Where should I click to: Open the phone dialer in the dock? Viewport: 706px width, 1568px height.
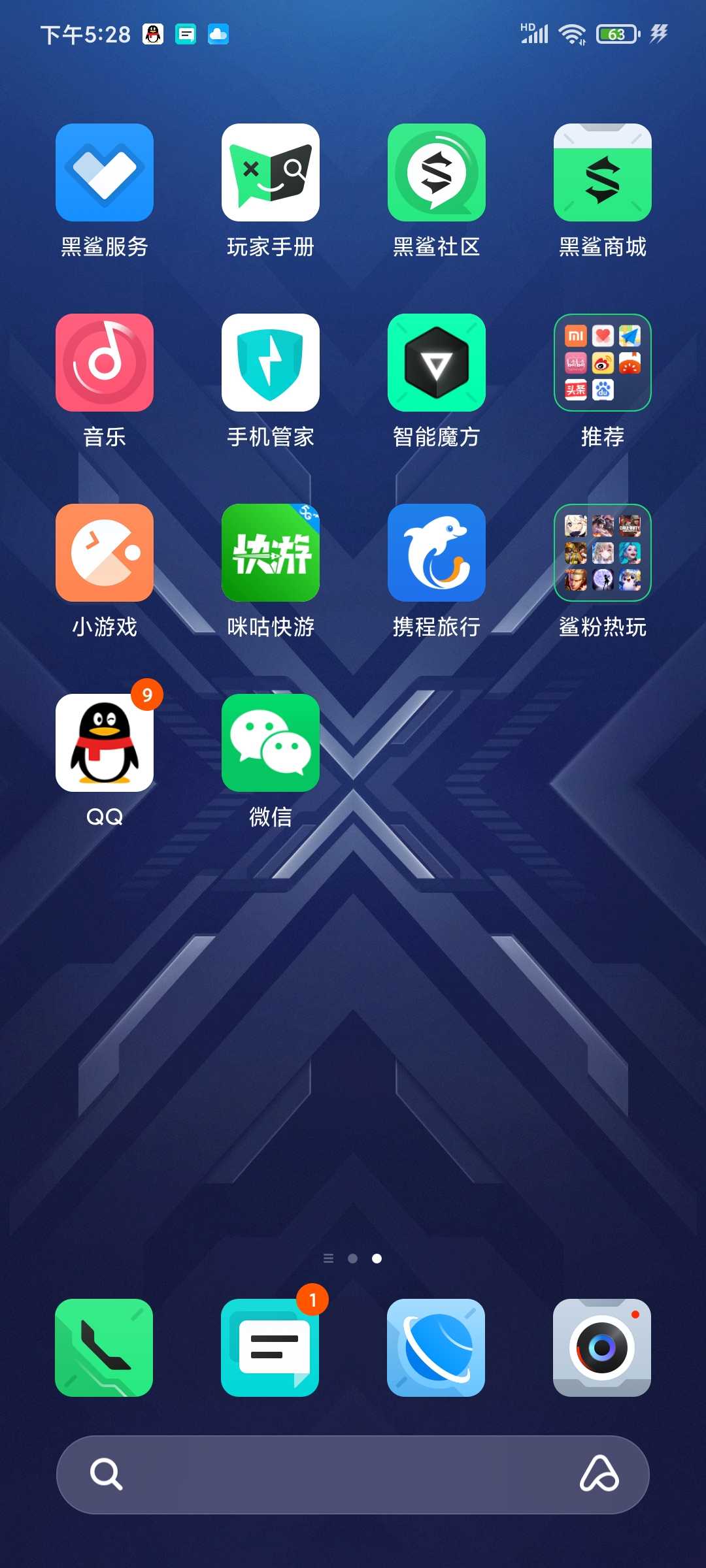tap(104, 1348)
